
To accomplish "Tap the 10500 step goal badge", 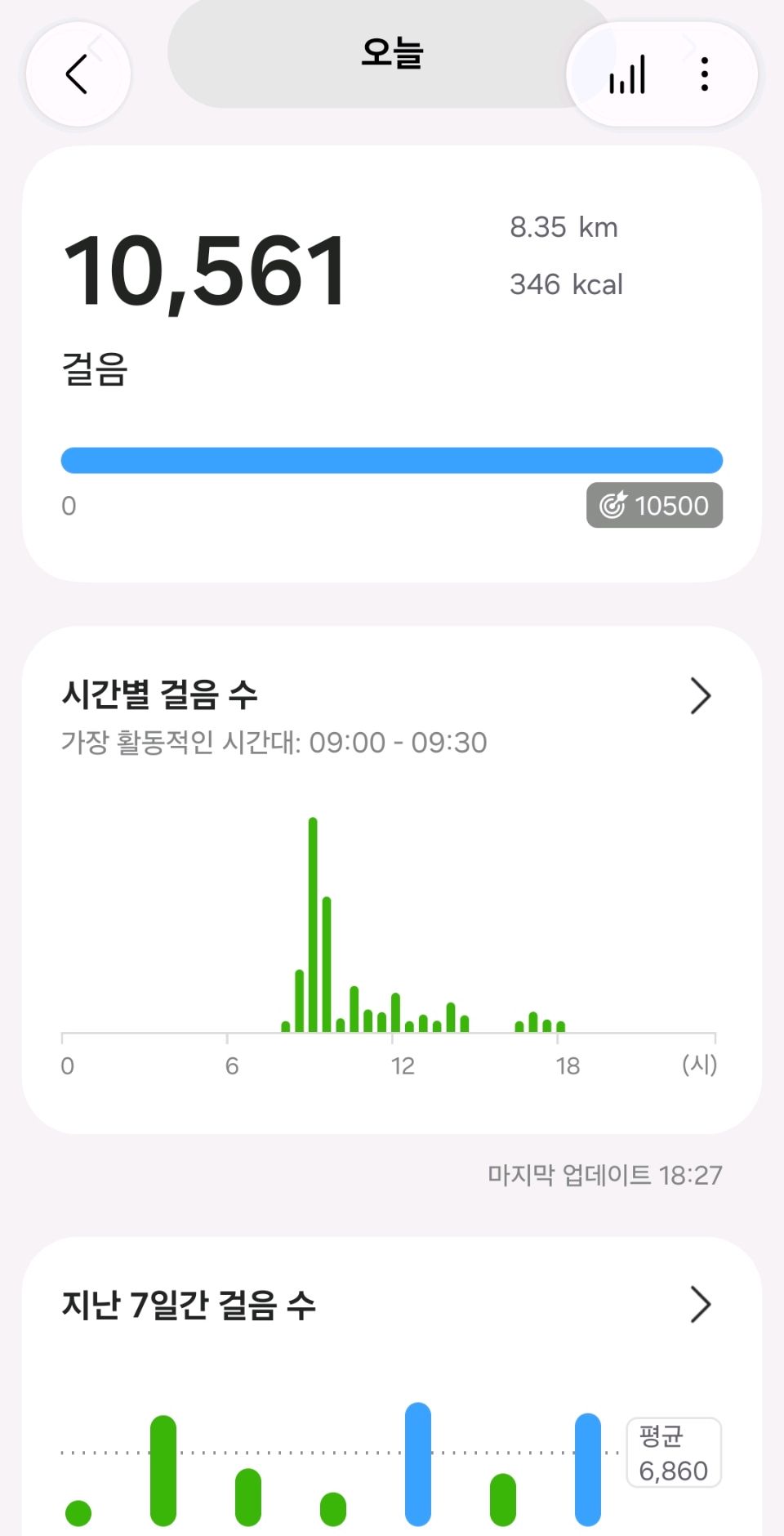I will point(654,505).
